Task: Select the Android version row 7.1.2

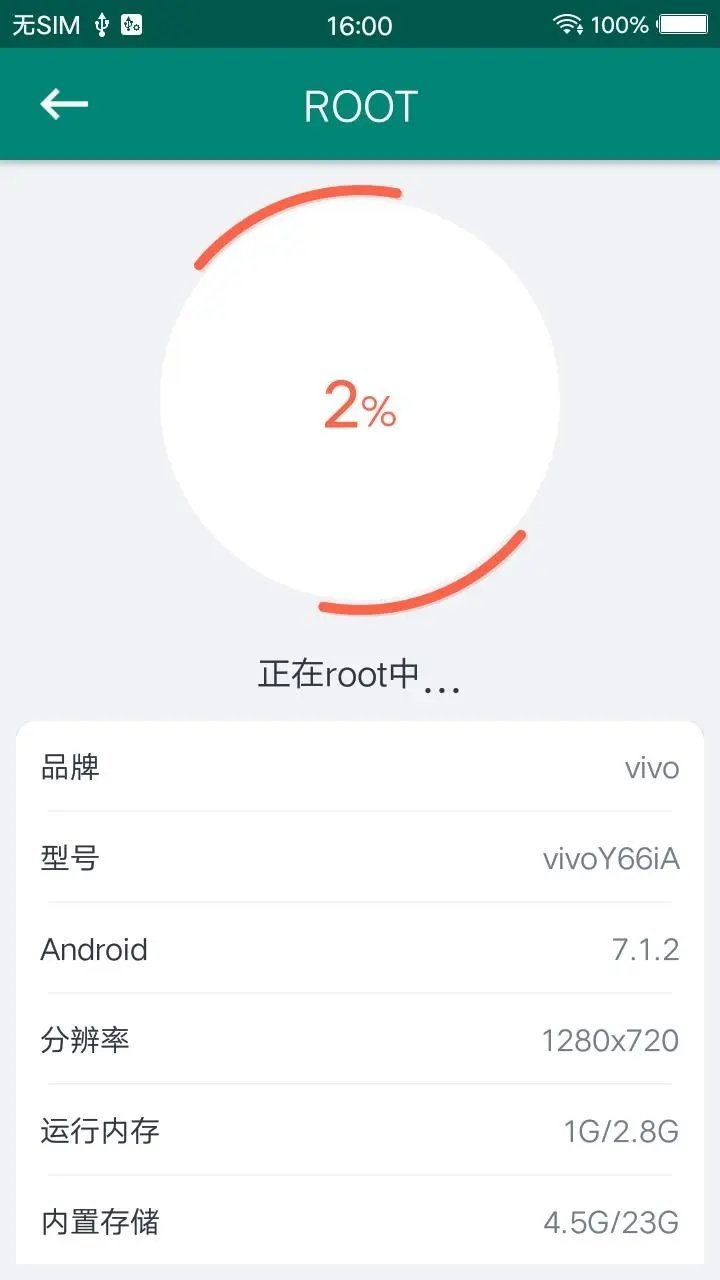Action: [360, 949]
